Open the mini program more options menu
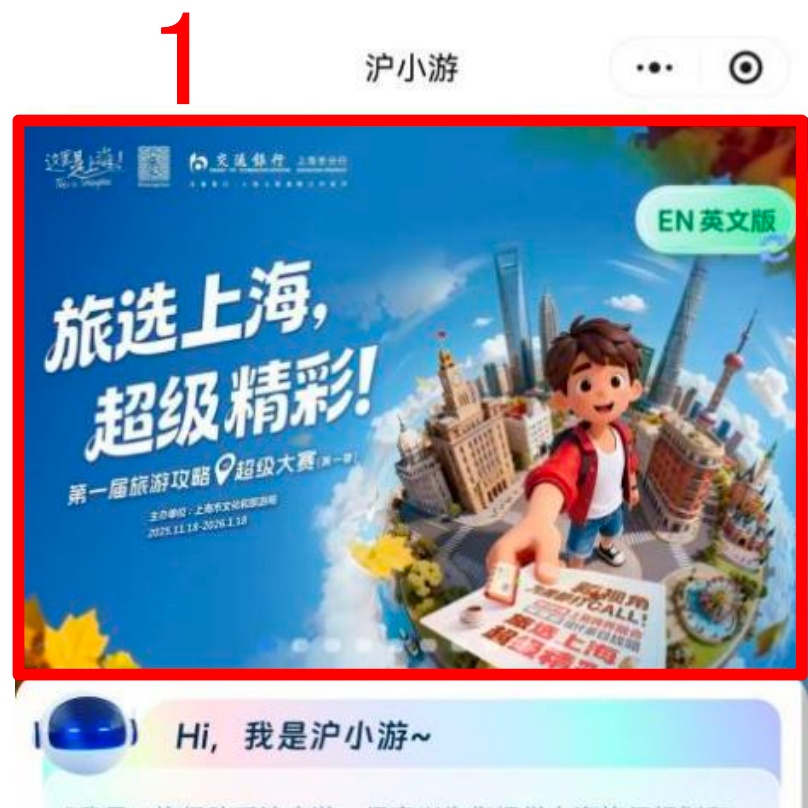Viewport: 808px width, 808px height. click(x=655, y=68)
